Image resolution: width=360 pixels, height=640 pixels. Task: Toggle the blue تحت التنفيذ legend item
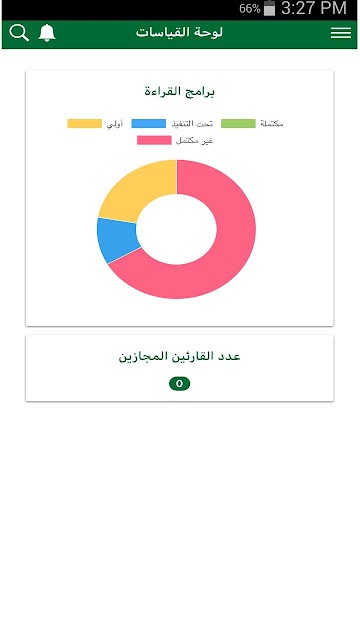pyautogui.click(x=172, y=124)
